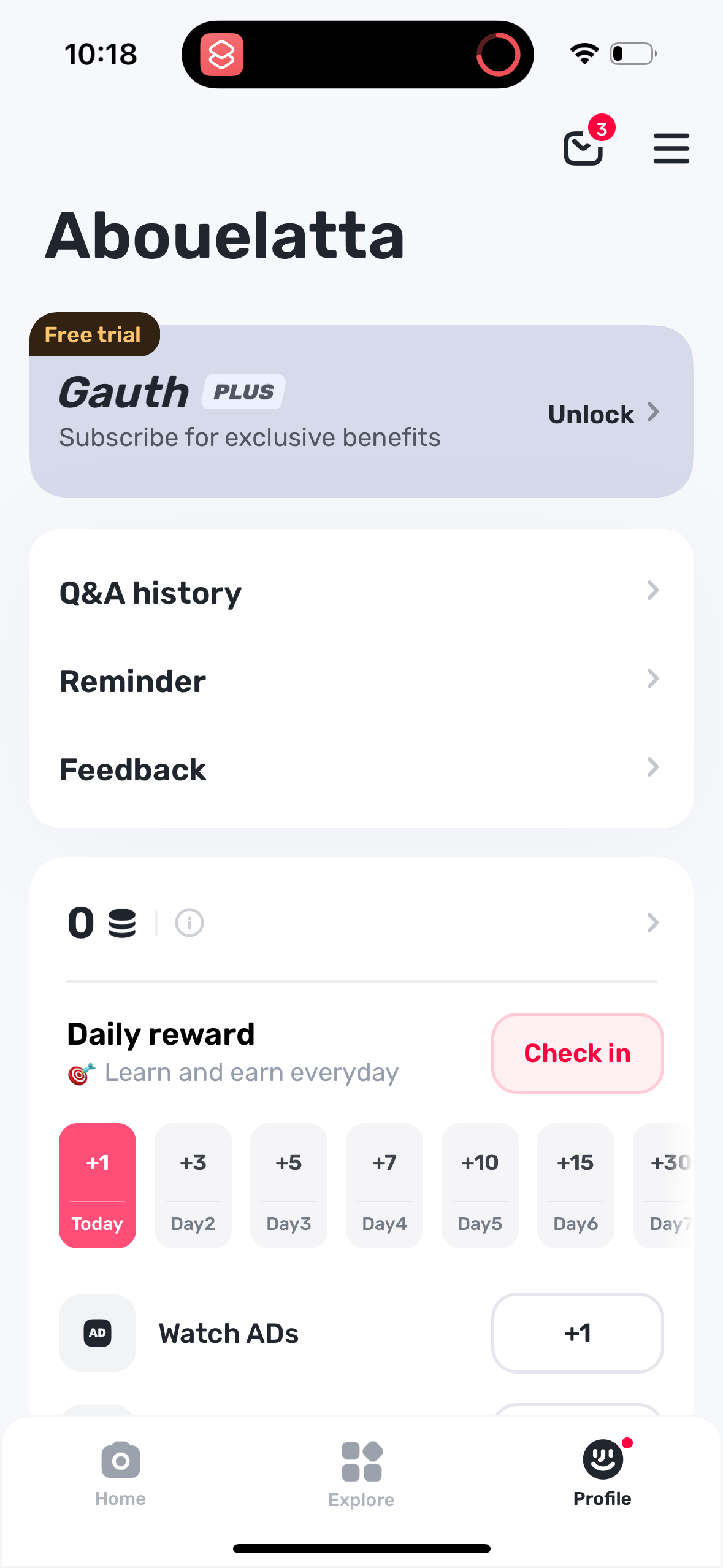Show coin info via the info icon

click(189, 923)
